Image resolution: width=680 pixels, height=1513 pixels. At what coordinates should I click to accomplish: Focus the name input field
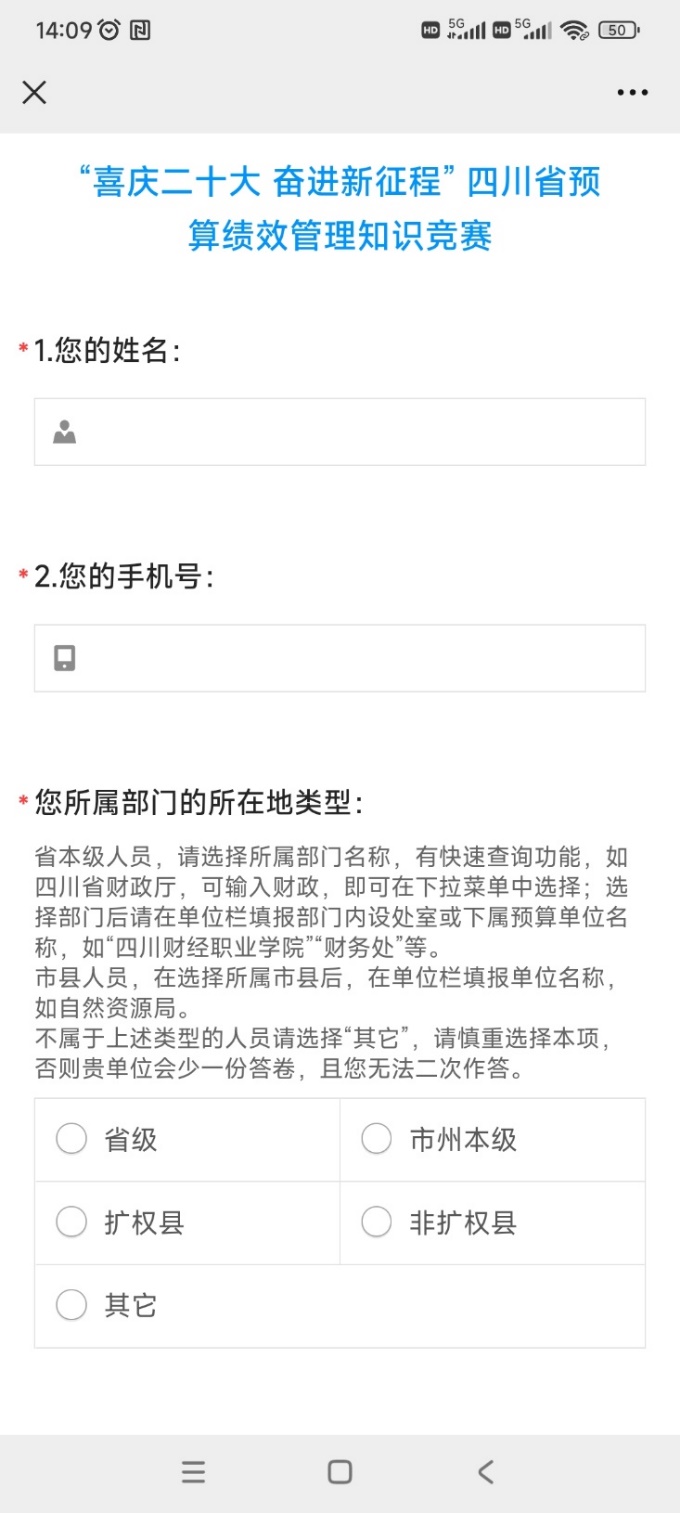coord(340,432)
